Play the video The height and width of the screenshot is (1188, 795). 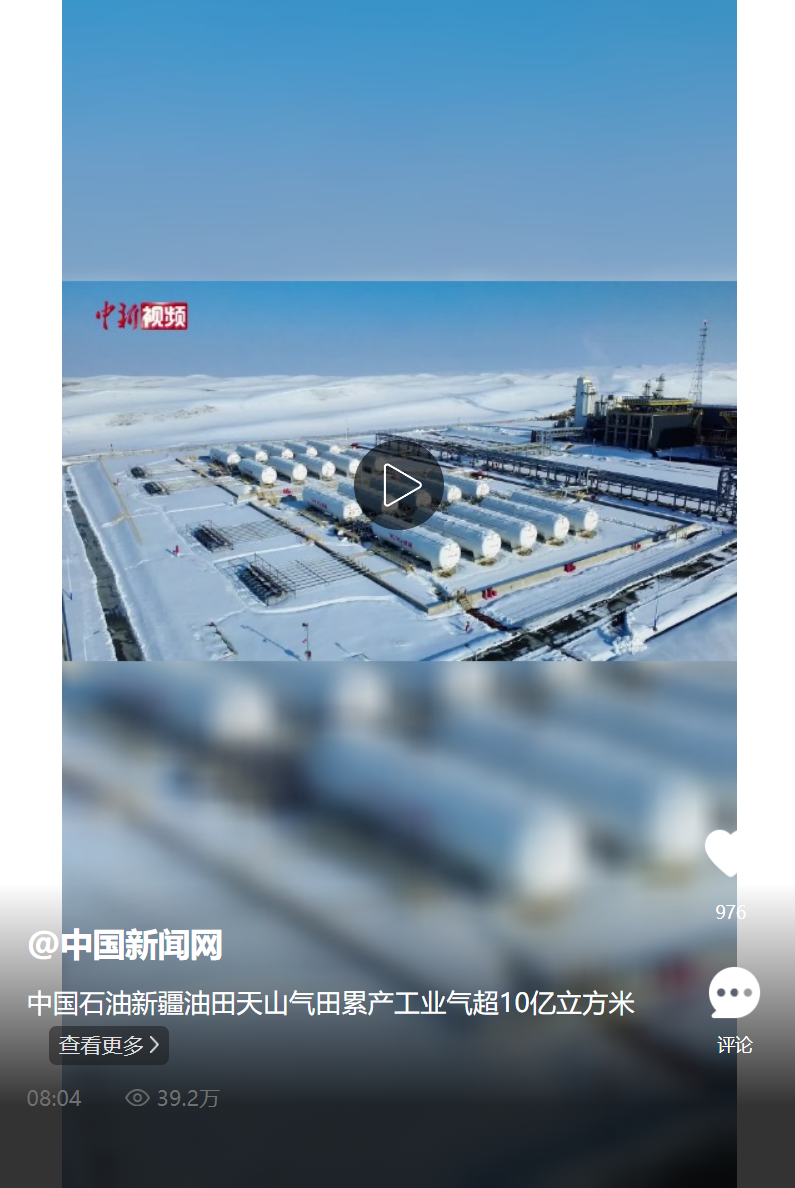point(398,485)
